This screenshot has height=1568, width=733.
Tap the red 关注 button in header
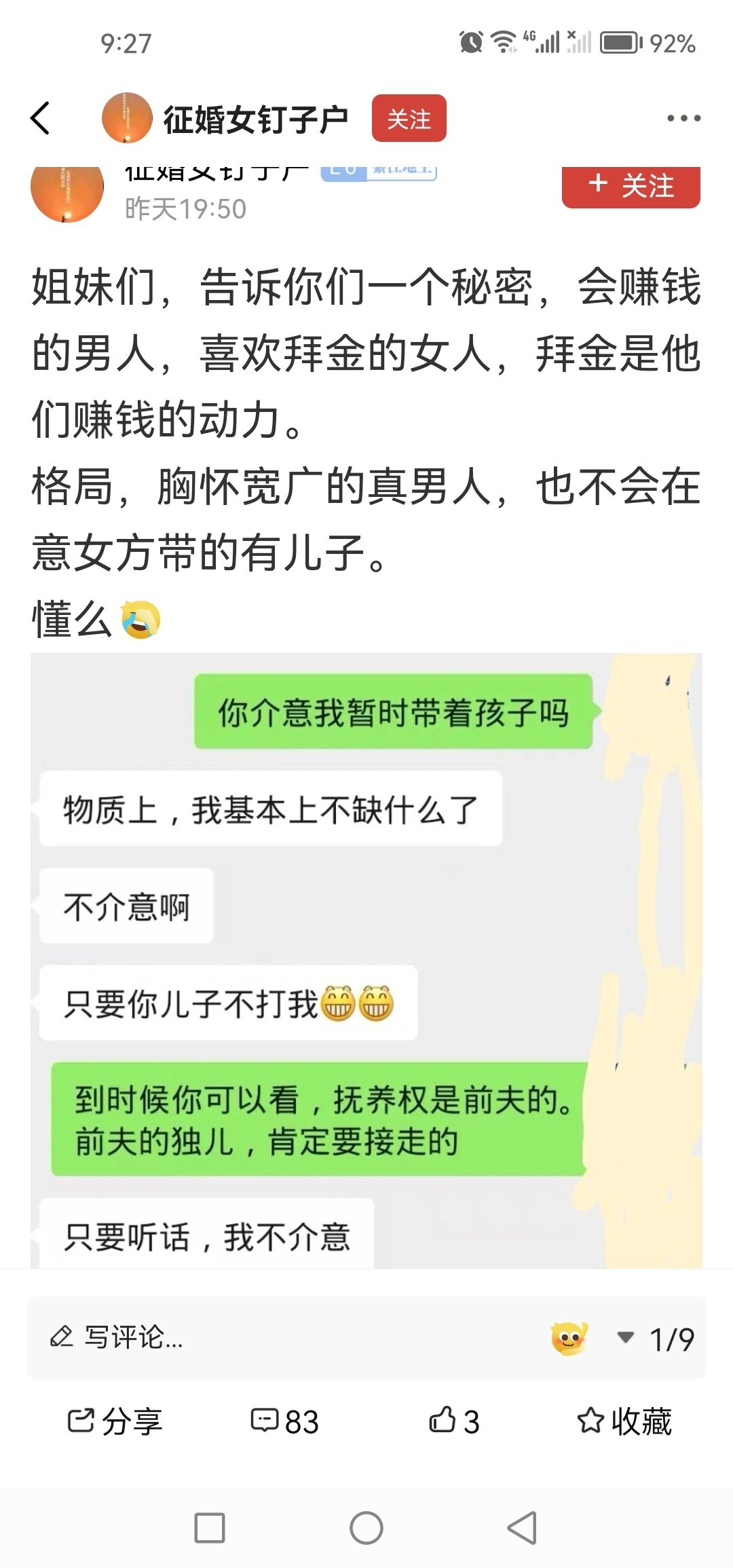coord(409,118)
